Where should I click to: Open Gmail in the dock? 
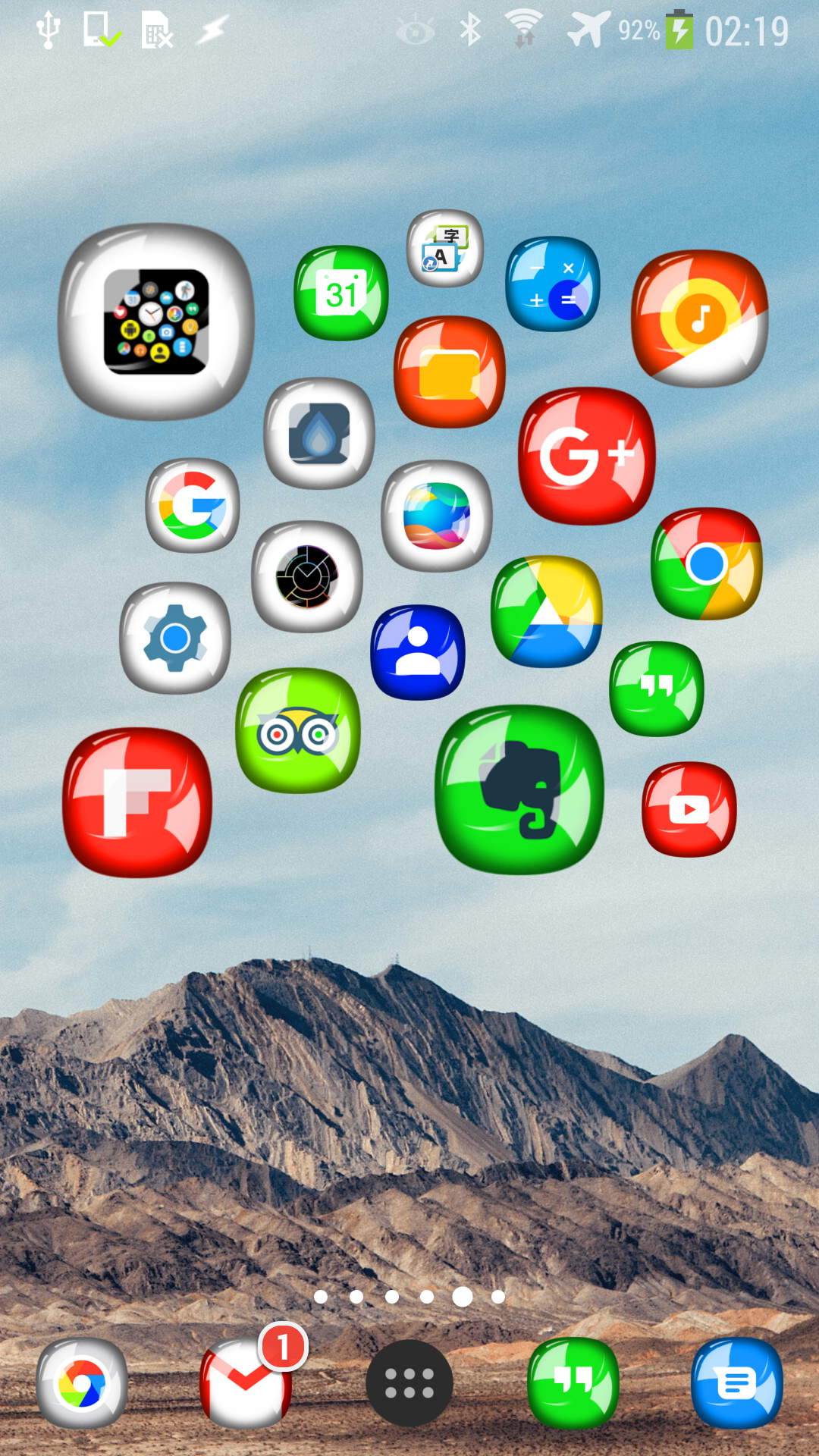tap(246, 1383)
